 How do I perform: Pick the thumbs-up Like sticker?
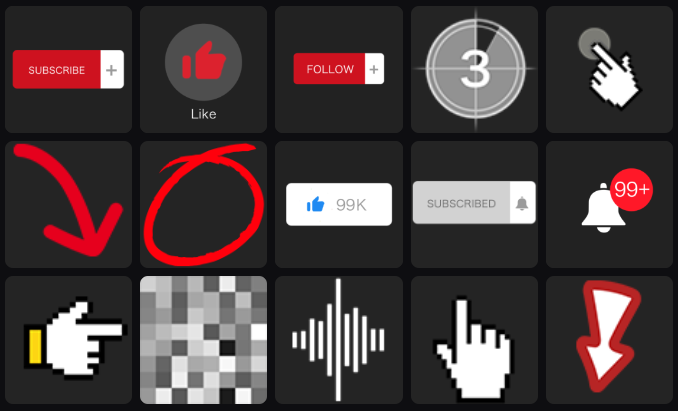tap(203, 70)
